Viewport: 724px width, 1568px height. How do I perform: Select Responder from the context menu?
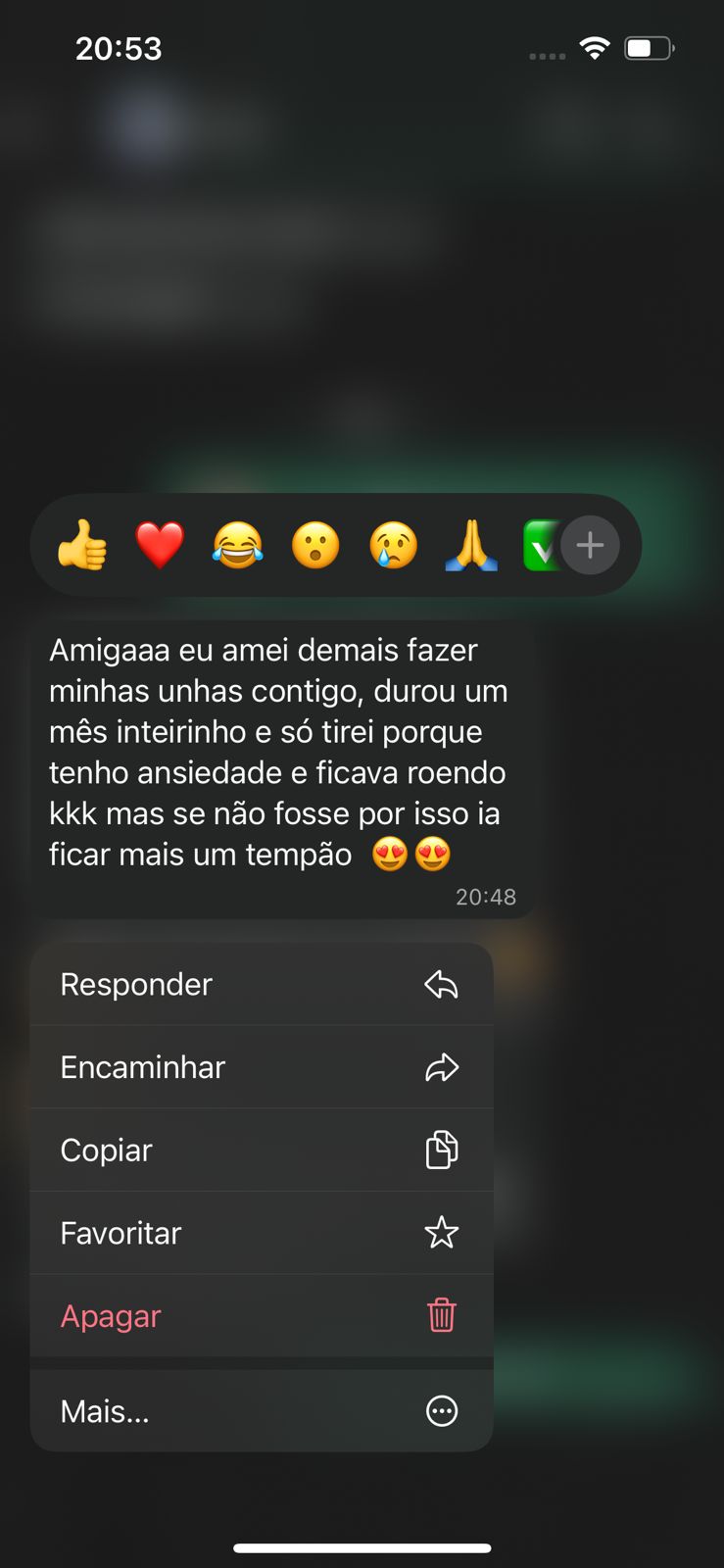point(136,984)
